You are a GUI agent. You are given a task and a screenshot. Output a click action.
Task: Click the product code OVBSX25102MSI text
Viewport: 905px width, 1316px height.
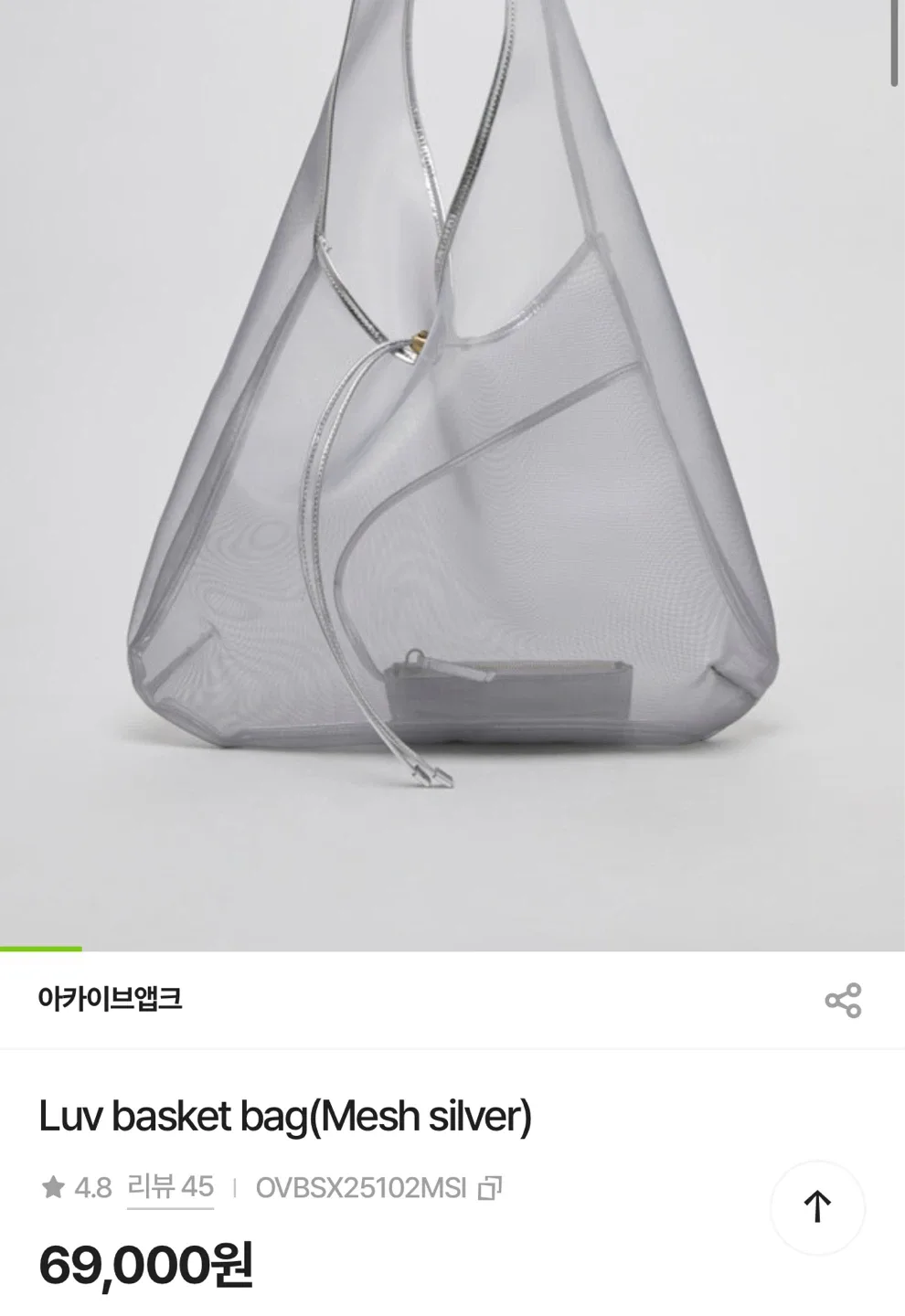(361, 1188)
